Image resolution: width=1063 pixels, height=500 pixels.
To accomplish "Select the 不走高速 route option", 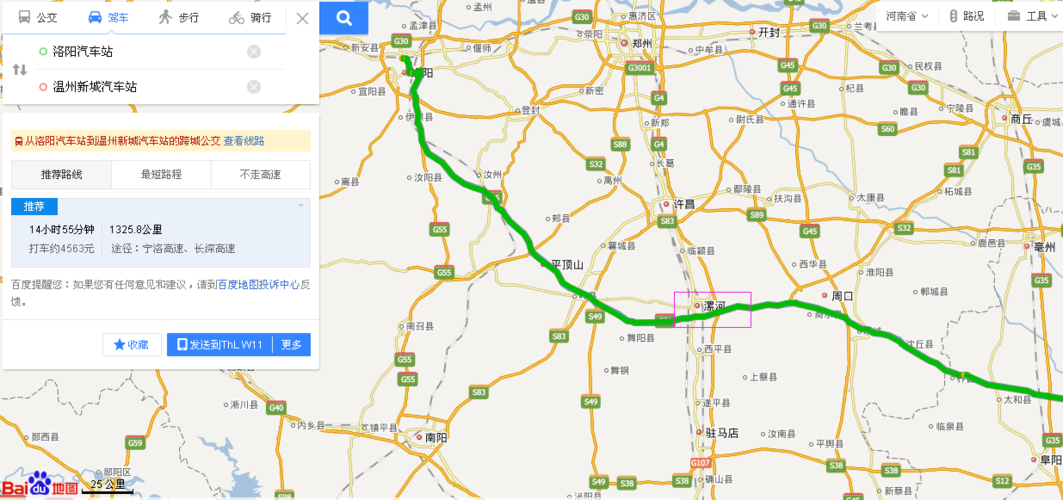I will [x=260, y=174].
